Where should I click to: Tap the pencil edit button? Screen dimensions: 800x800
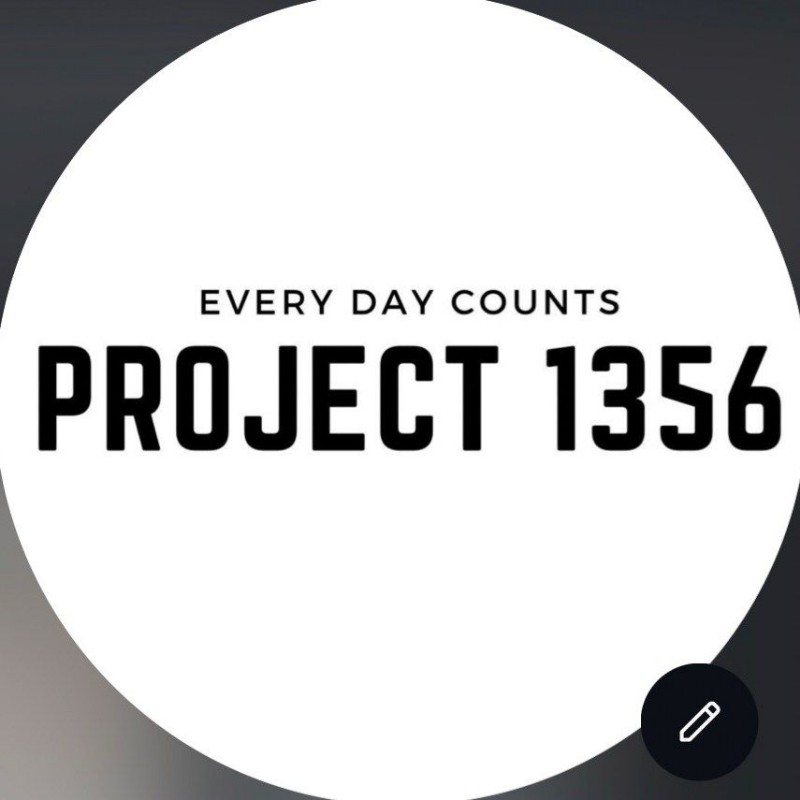[699, 721]
